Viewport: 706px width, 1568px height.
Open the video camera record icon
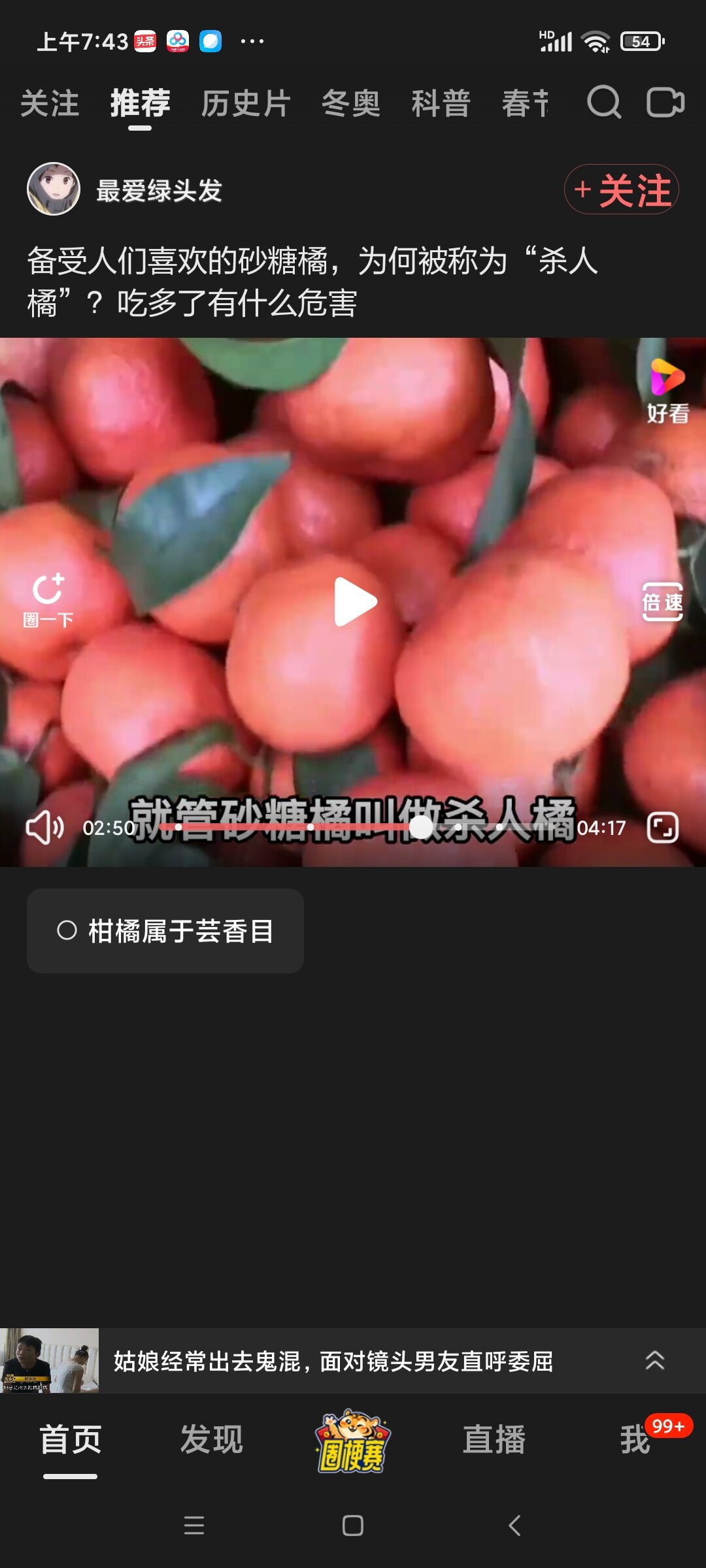(x=665, y=103)
